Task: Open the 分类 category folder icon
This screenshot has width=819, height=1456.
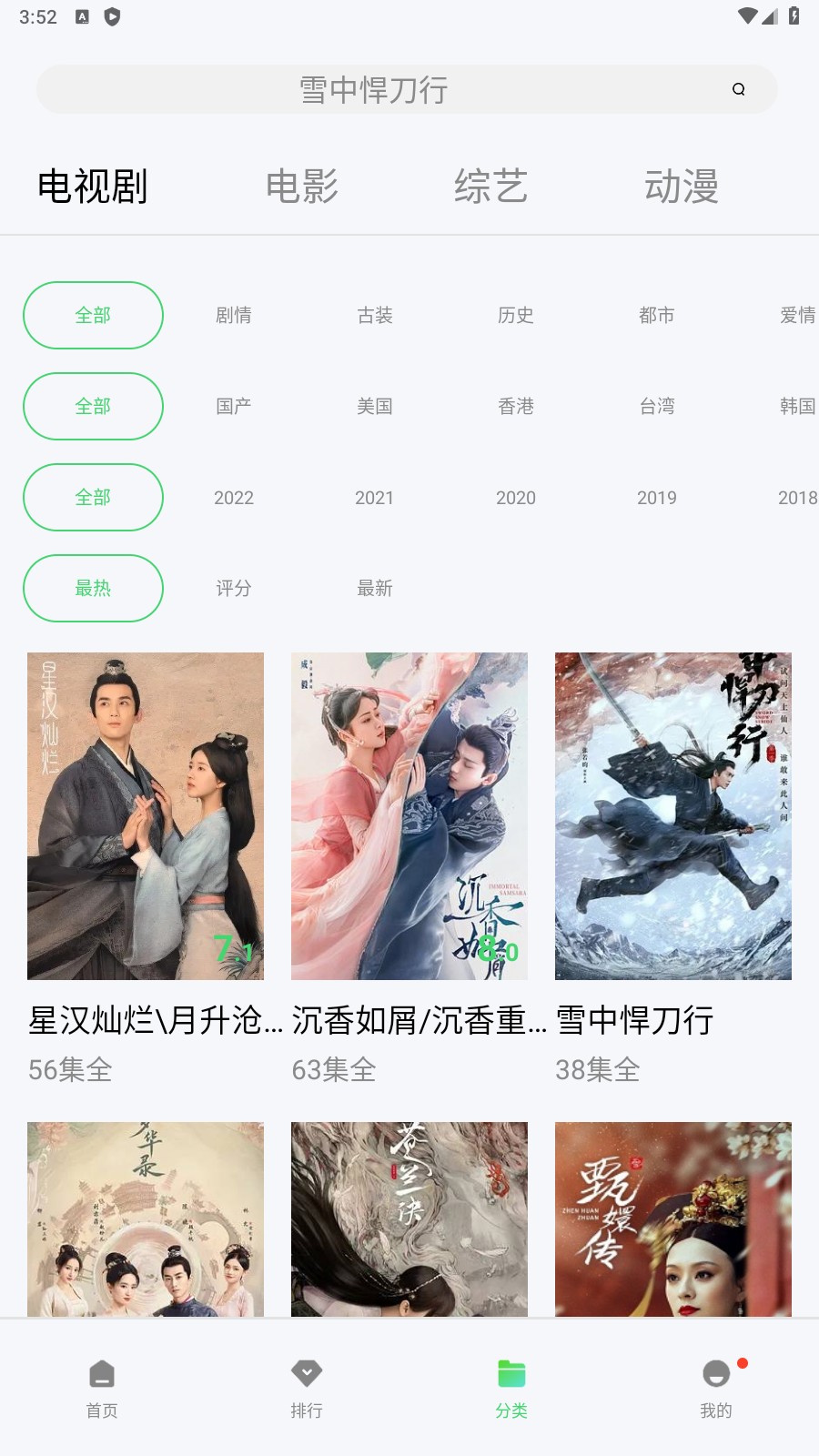Action: click(511, 1371)
